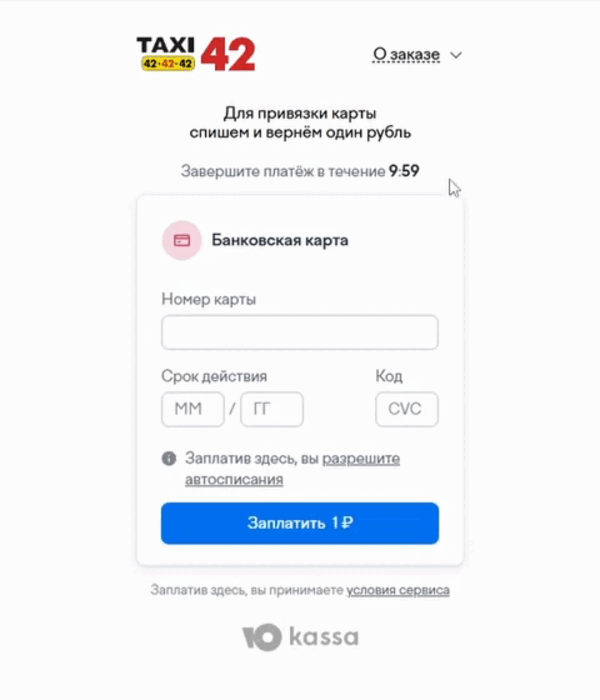Viewport: 600px width, 700px height.
Task: Tap the expiry month ММ field
Action: click(192, 410)
